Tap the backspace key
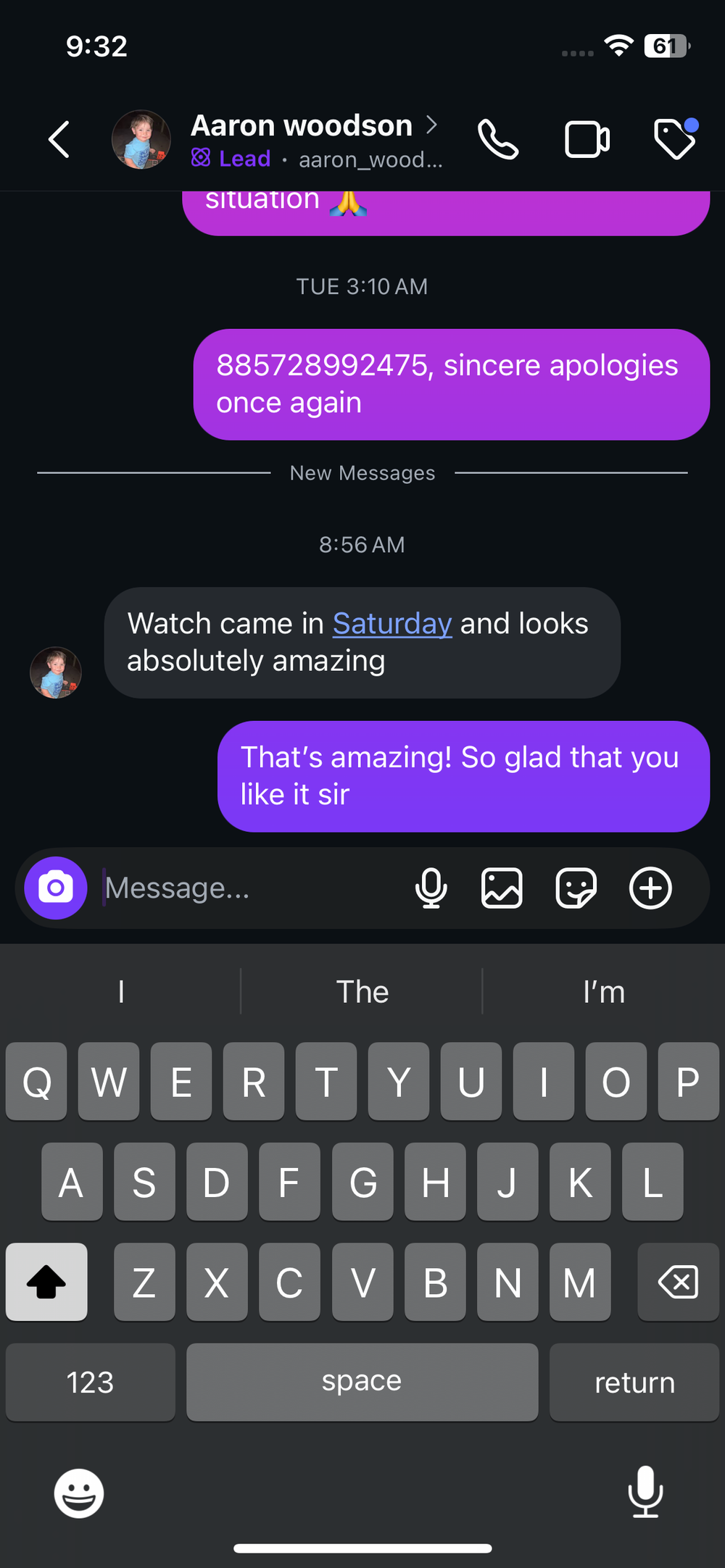The height and width of the screenshot is (1568, 725). (x=678, y=1282)
